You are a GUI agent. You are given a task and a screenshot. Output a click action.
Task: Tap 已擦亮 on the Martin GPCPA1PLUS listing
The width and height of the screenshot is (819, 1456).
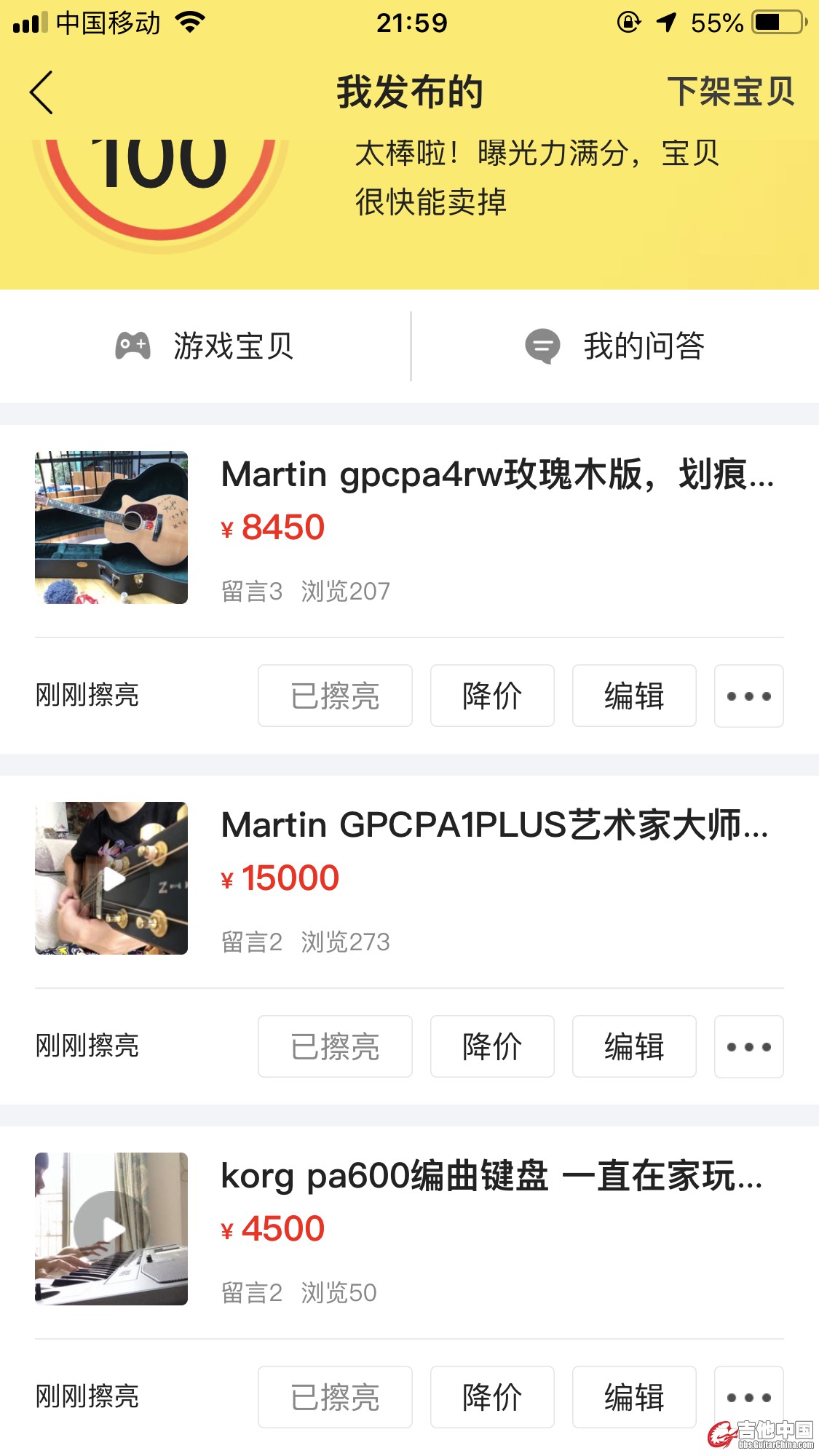(x=335, y=1046)
